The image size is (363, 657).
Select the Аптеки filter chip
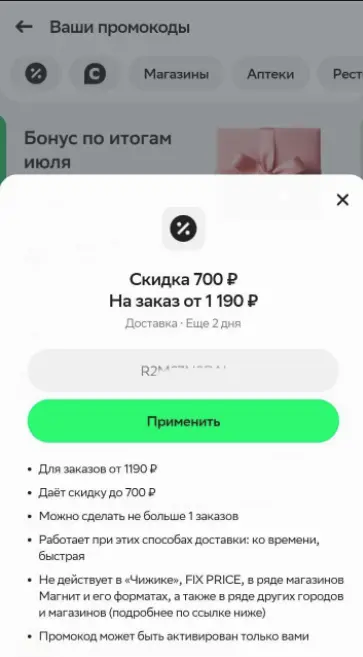(270, 74)
